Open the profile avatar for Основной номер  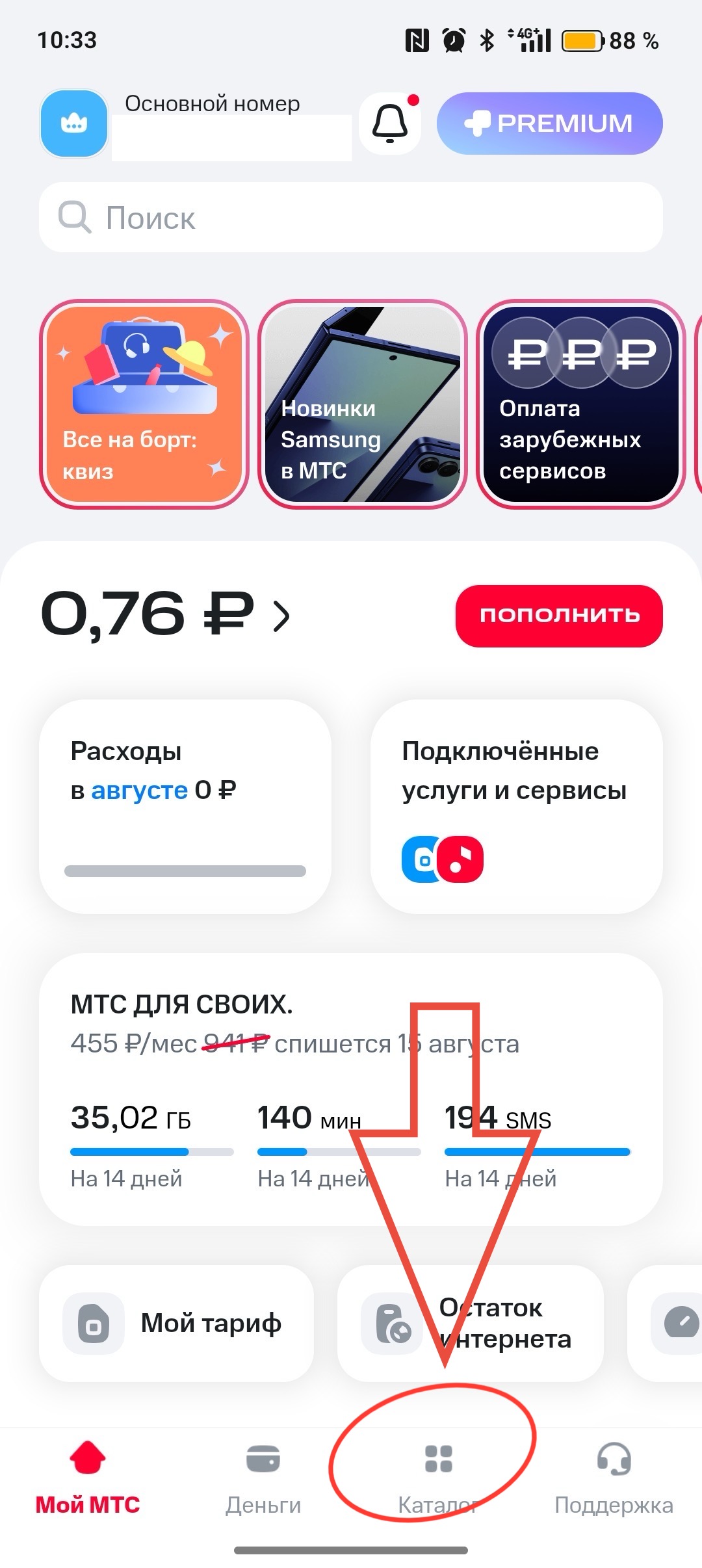(74, 124)
